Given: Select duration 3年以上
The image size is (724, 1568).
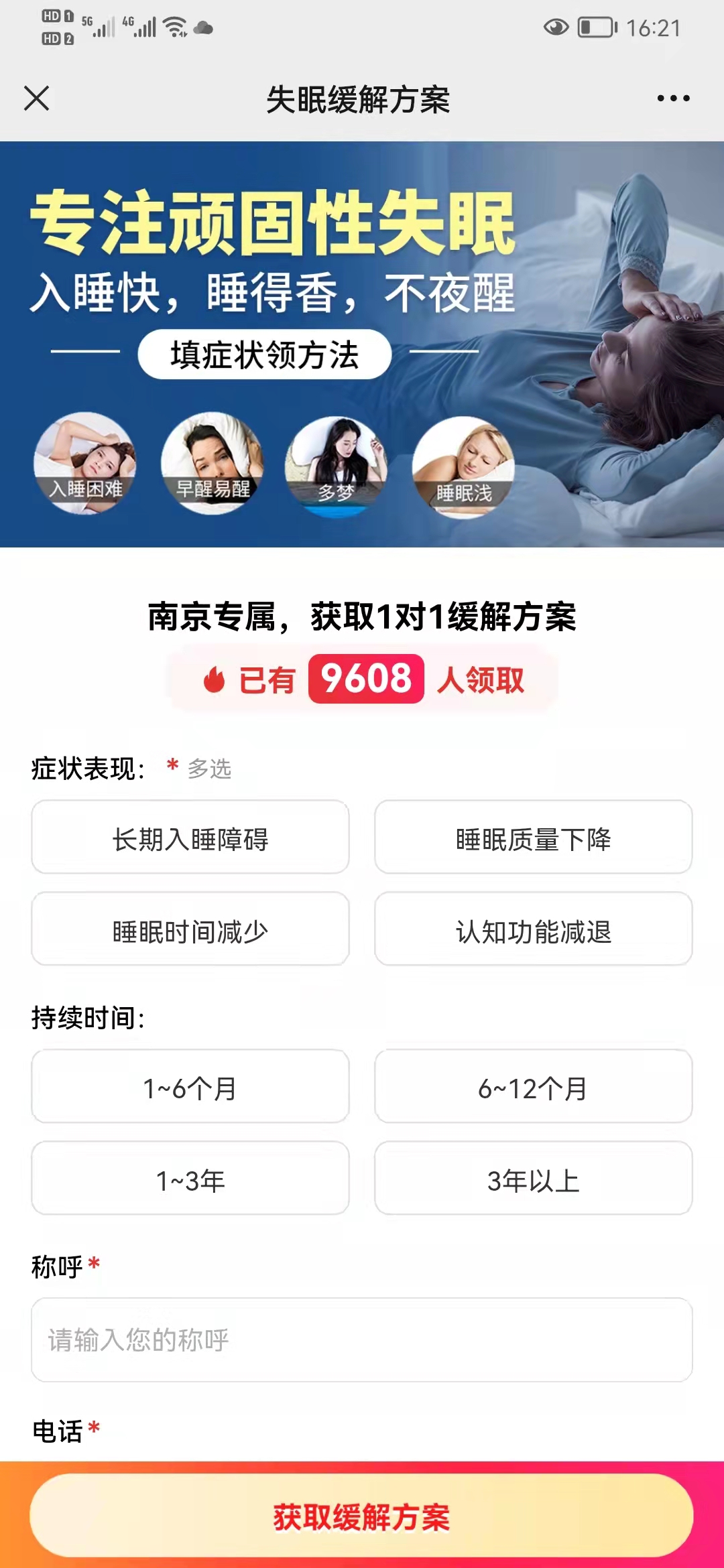Looking at the screenshot, I should (534, 1179).
